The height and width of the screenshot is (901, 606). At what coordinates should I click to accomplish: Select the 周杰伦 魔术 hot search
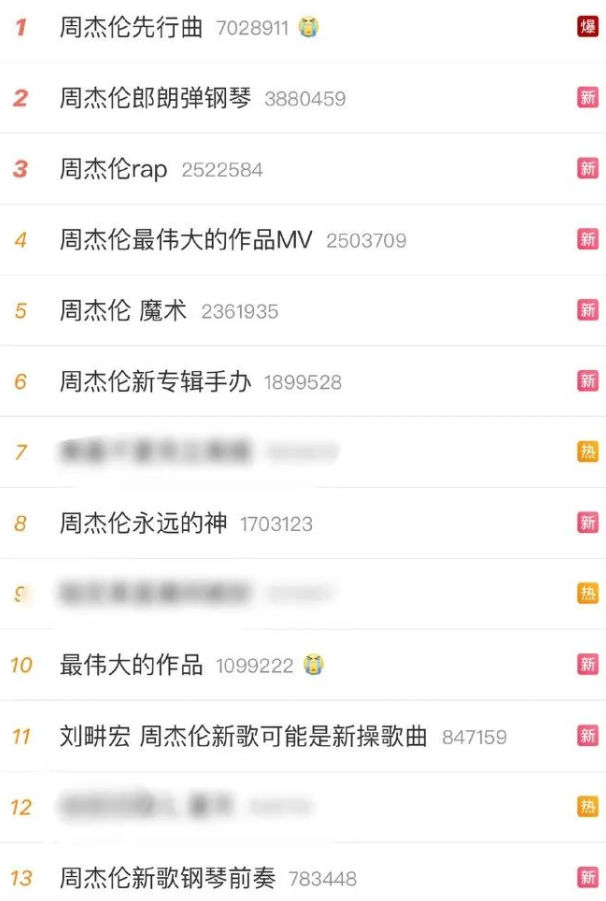[x=123, y=311]
